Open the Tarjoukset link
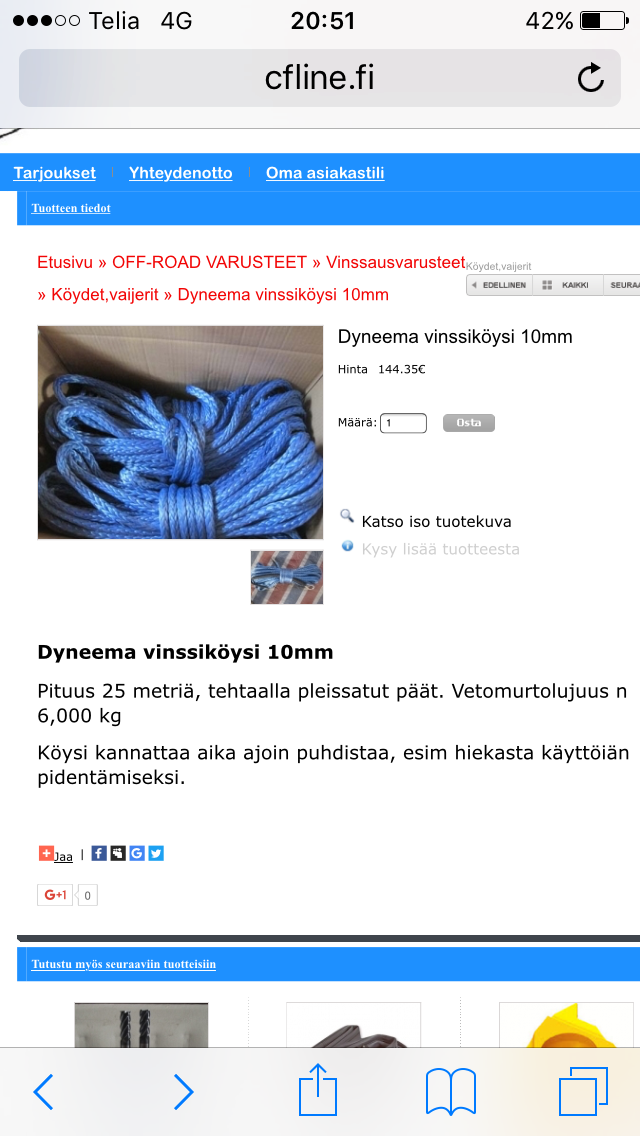Viewport: 640px width, 1136px height. [55, 173]
